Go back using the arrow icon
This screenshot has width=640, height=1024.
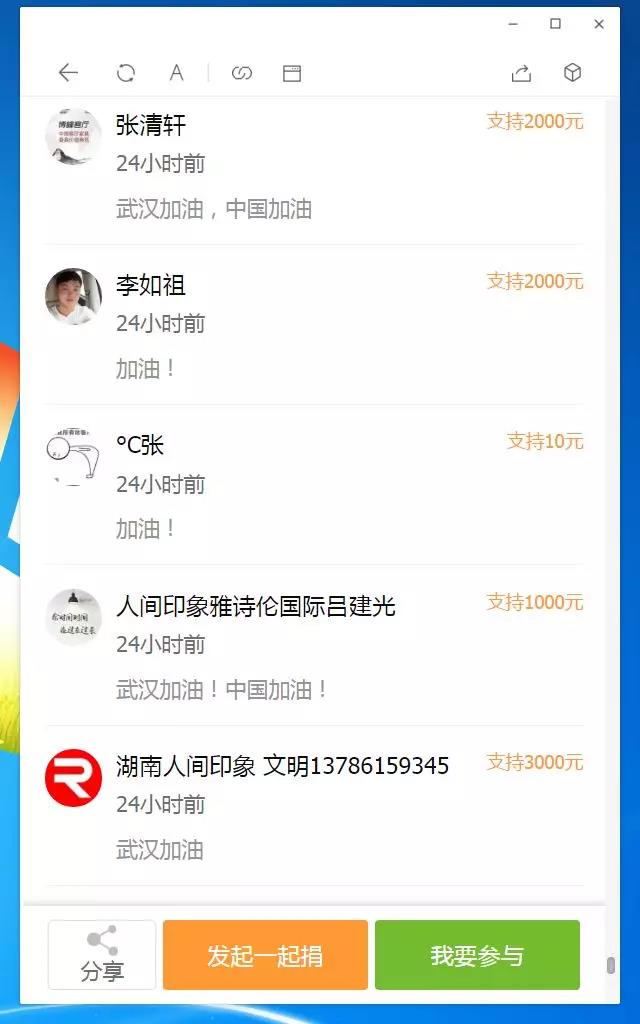pos(68,73)
